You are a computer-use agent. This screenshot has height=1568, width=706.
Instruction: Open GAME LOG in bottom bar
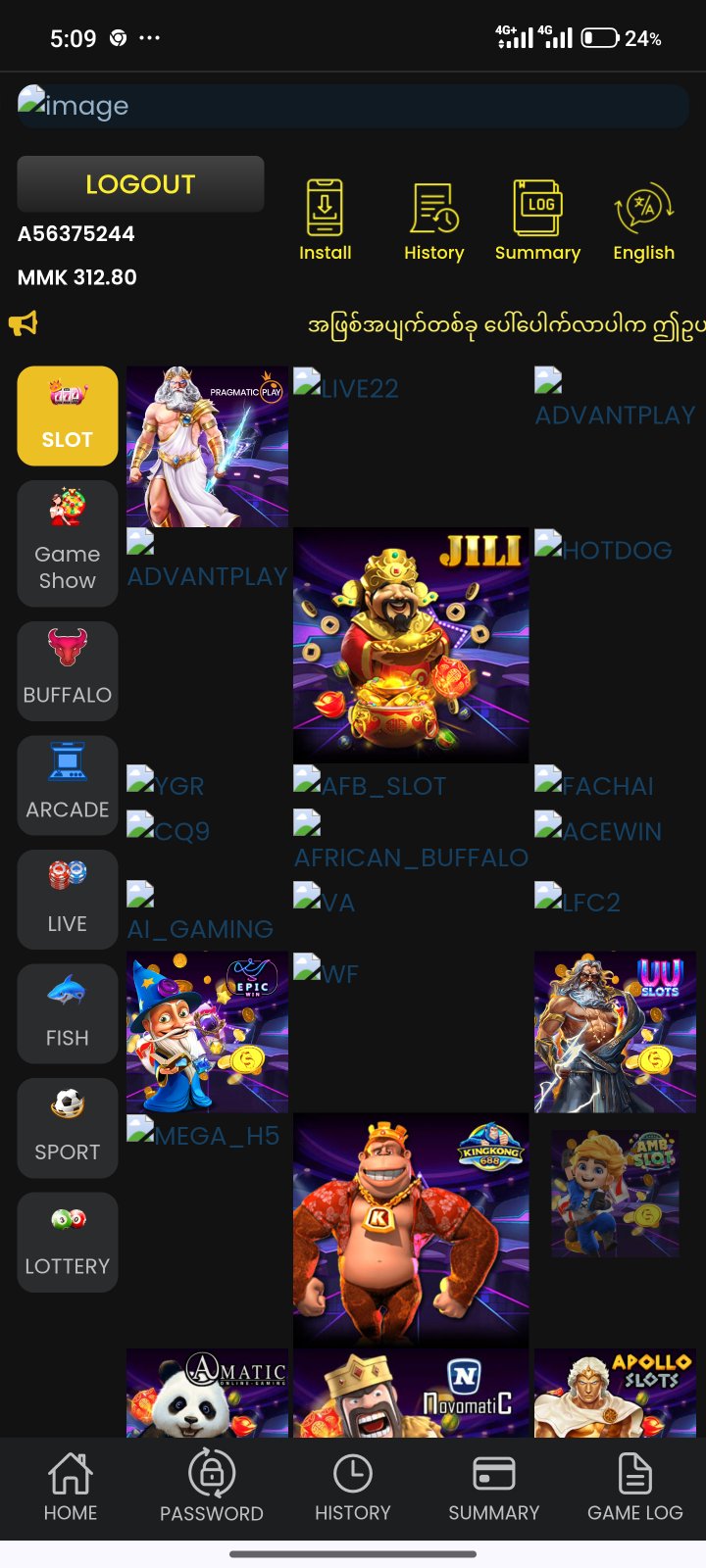(634, 1487)
